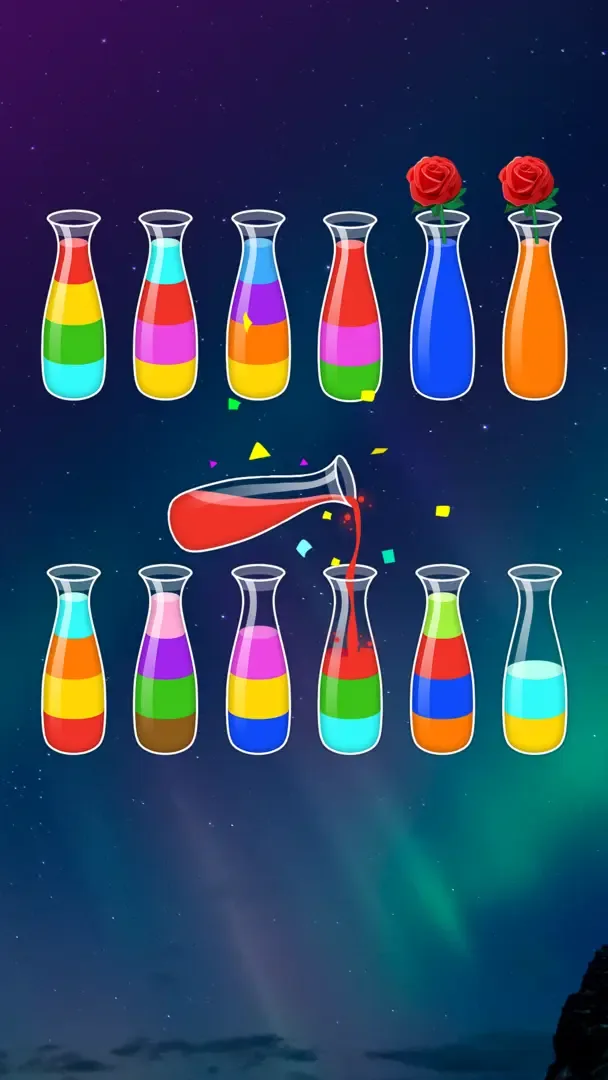
Task: Select the bottle with red, yellow, green, cyan layers
Action: tap(74, 310)
